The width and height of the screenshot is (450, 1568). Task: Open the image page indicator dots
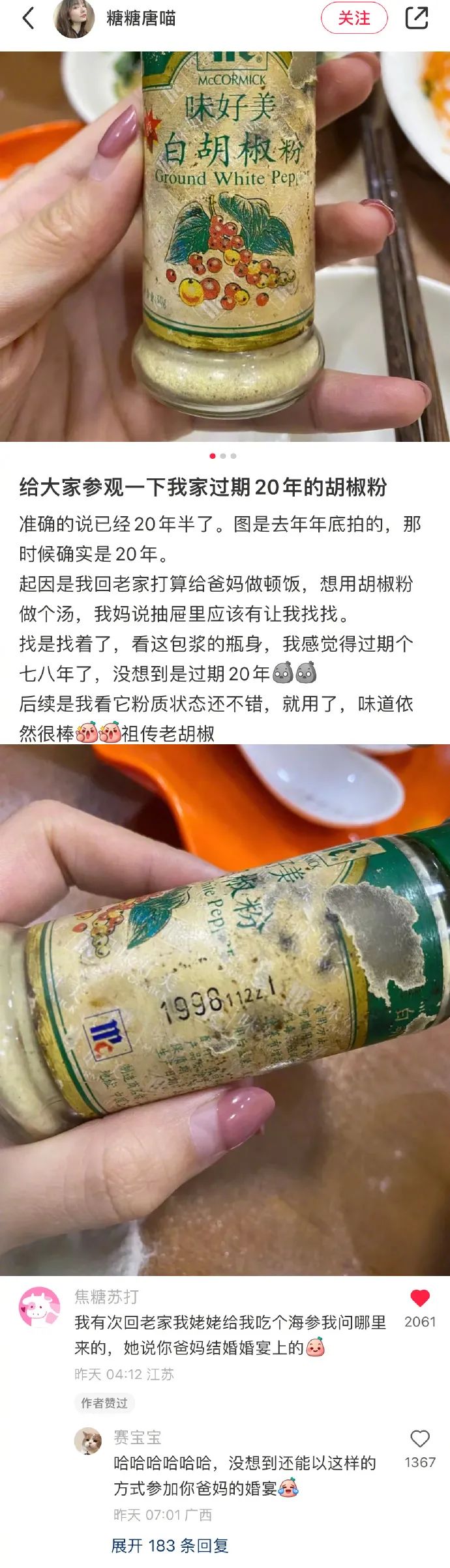223,456
